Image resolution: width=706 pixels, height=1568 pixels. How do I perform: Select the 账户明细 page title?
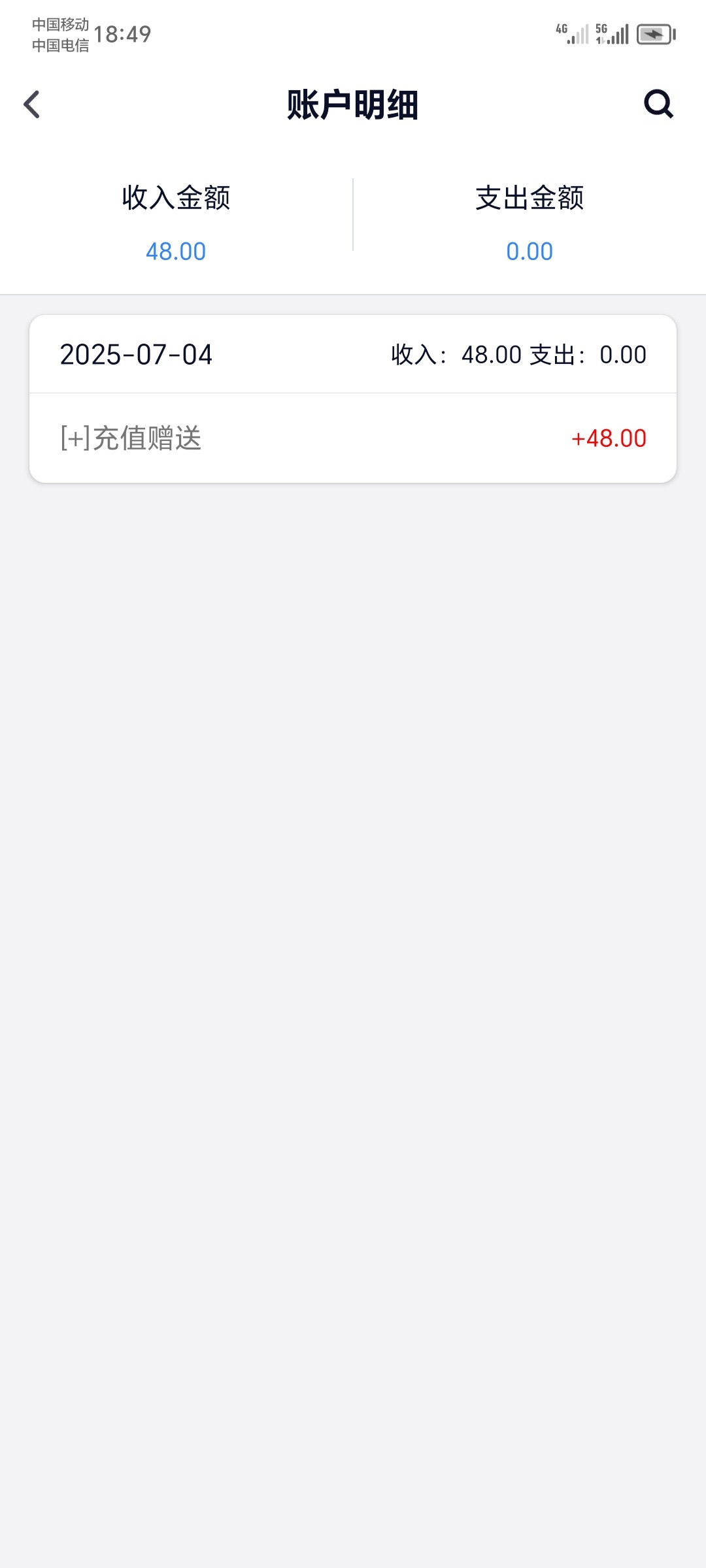353,103
